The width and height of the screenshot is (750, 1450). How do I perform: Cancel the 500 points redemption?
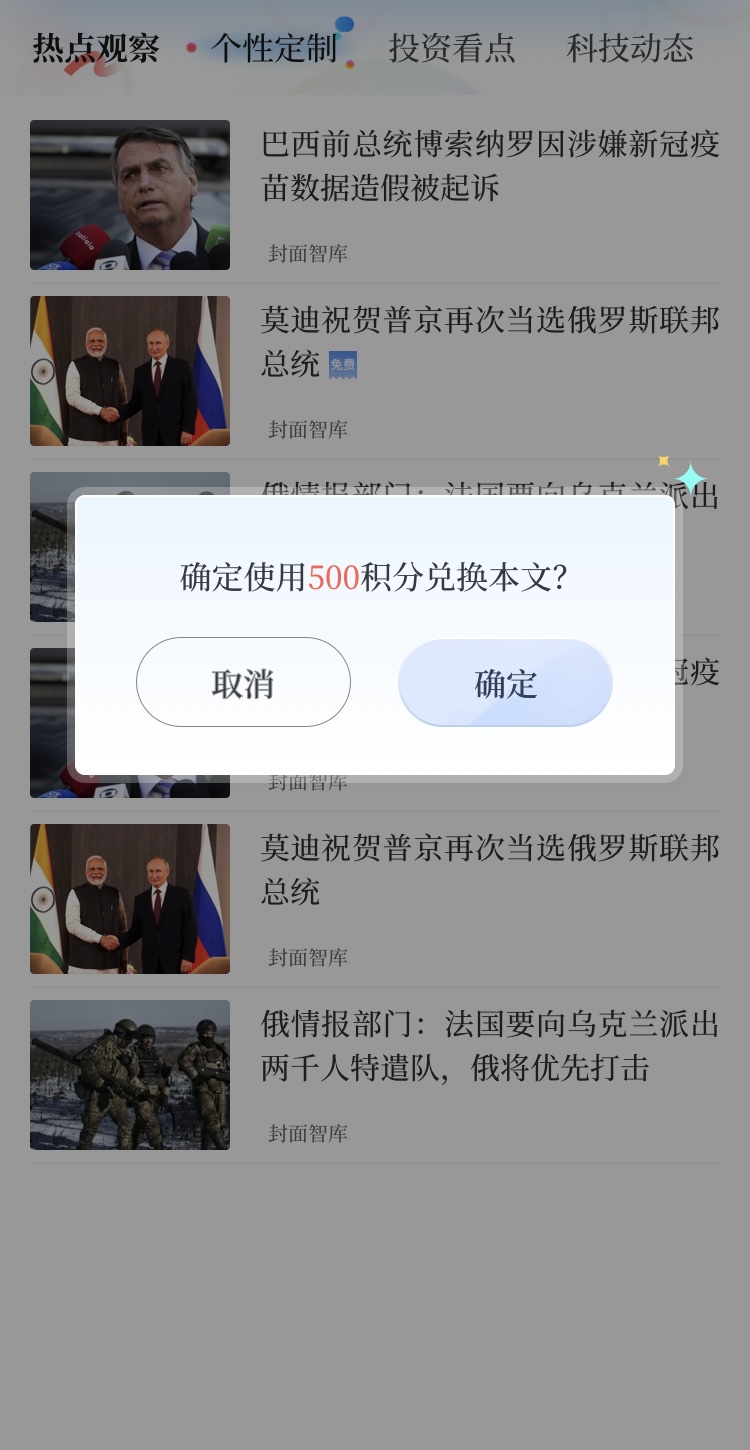pyautogui.click(x=243, y=683)
